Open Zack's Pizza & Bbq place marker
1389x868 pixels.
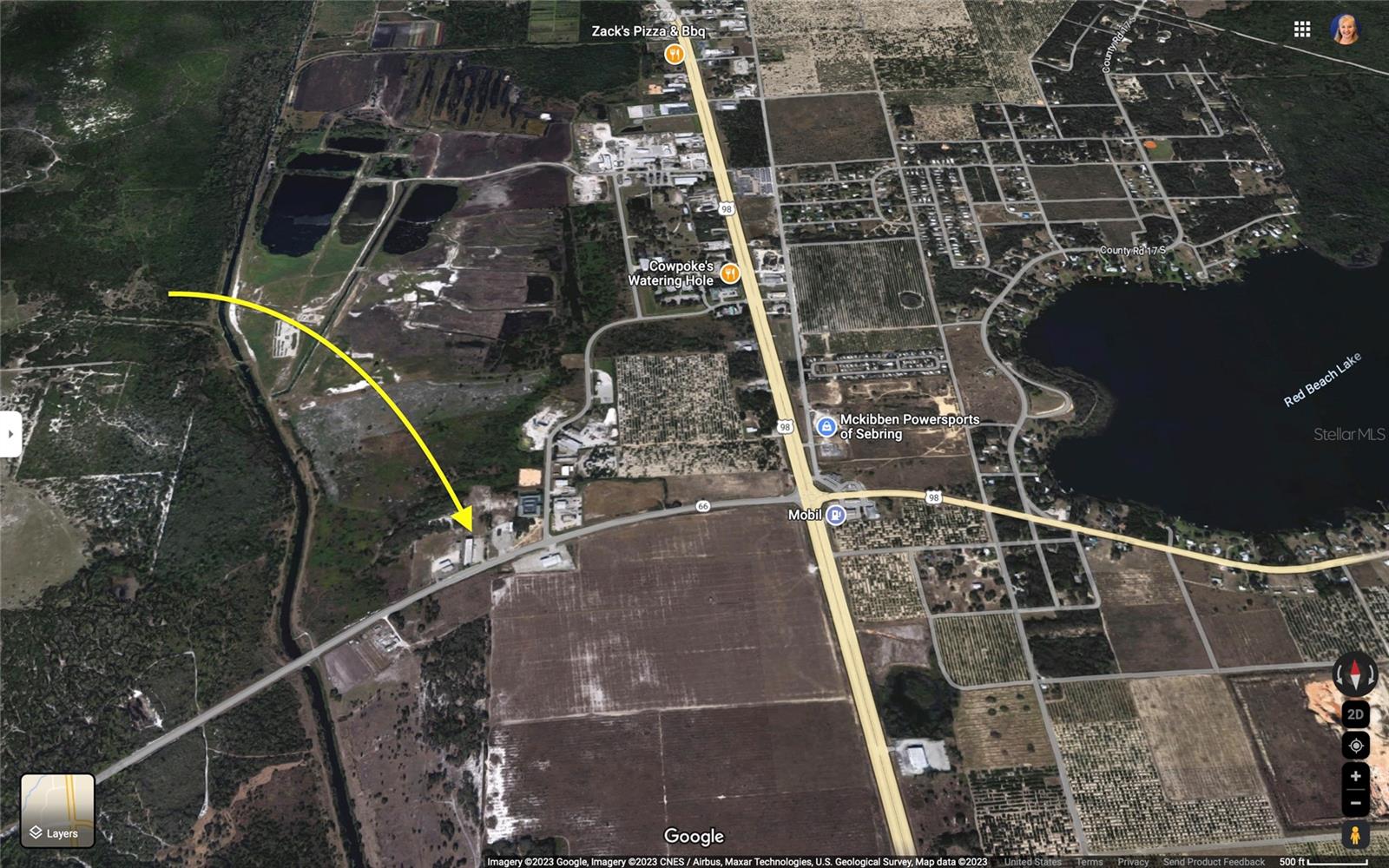(x=675, y=54)
